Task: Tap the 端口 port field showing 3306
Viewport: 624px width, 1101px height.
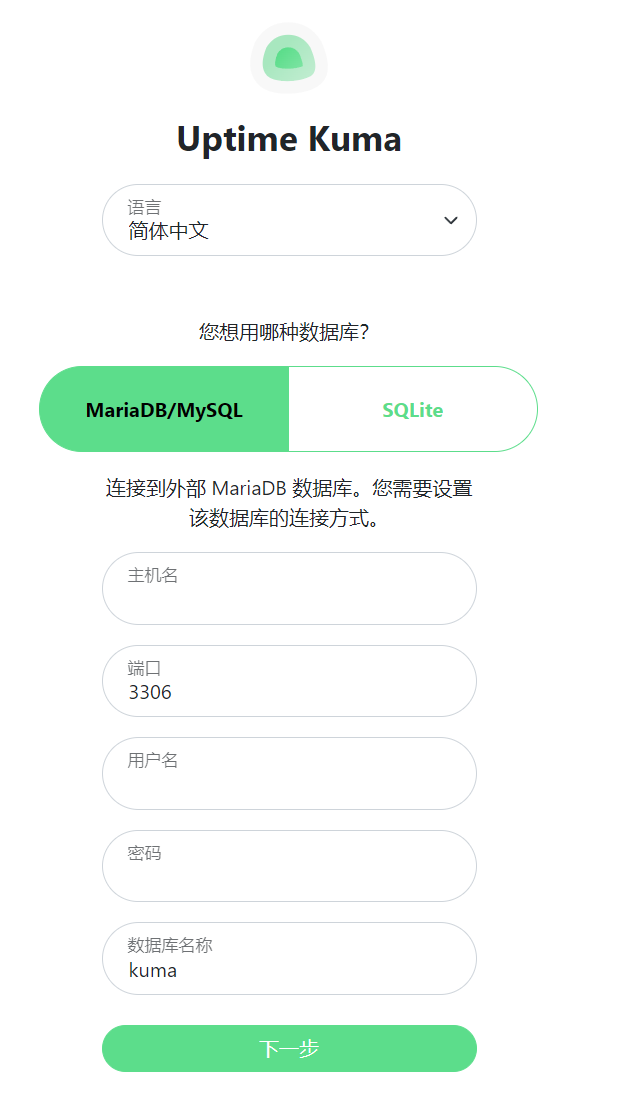Action: coord(289,680)
